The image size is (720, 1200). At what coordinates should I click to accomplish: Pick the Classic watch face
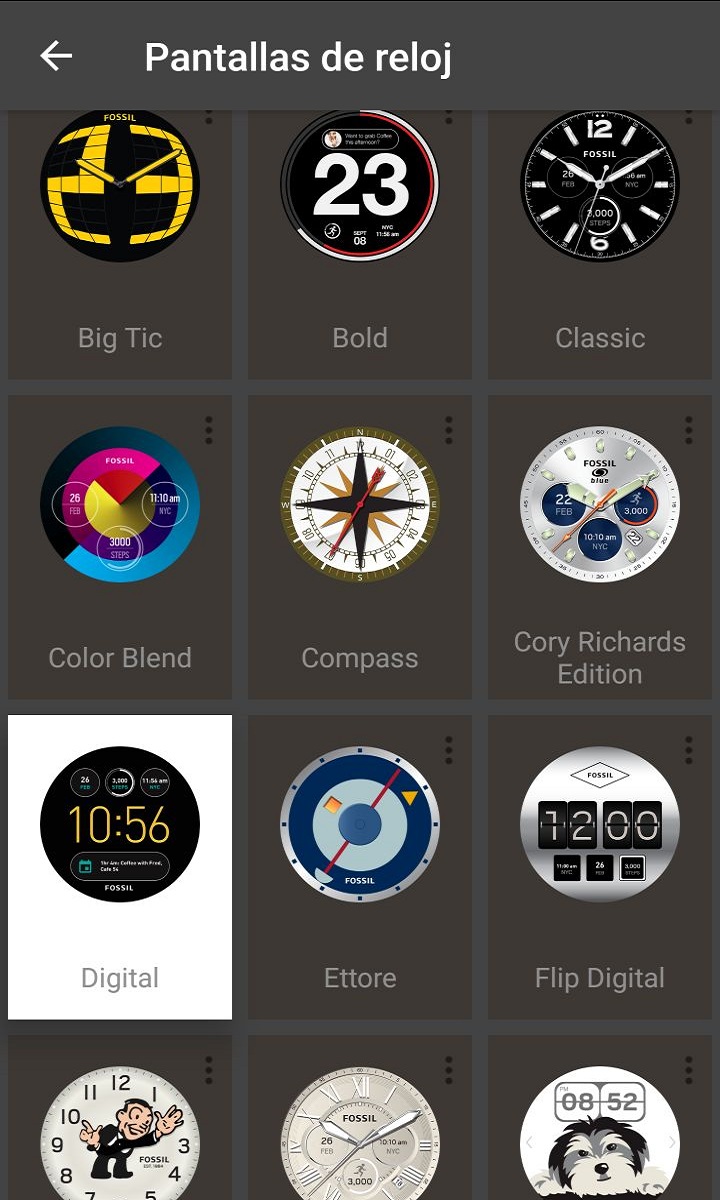[x=600, y=244]
